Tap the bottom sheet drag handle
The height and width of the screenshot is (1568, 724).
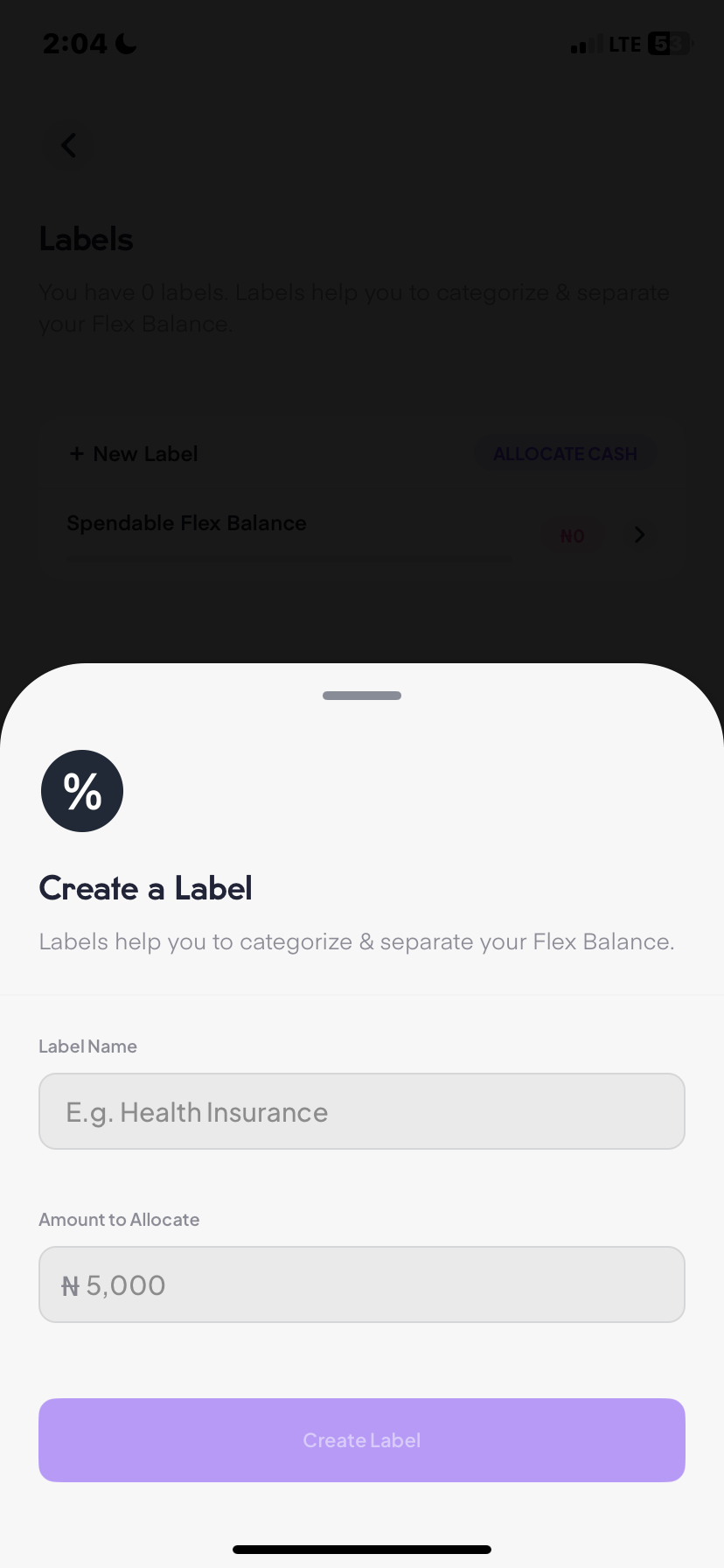361,696
